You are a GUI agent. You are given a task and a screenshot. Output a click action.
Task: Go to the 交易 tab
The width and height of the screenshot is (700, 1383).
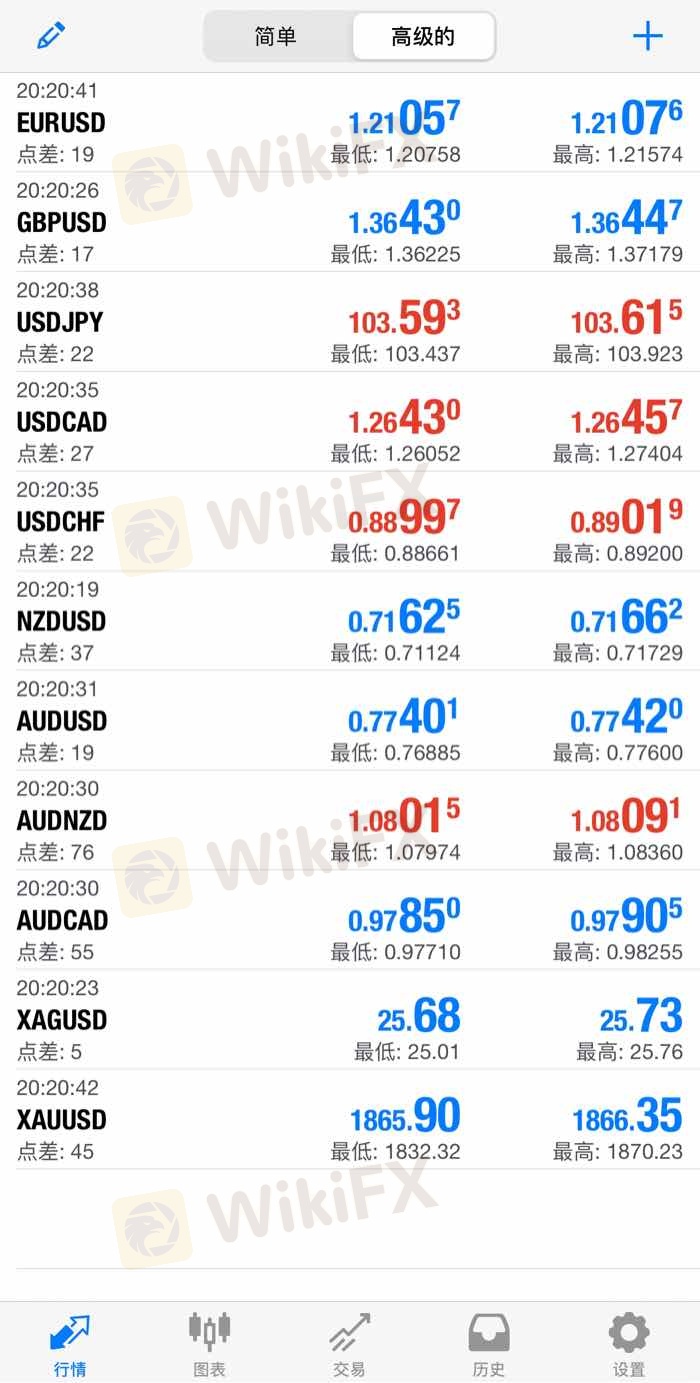tap(350, 1343)
